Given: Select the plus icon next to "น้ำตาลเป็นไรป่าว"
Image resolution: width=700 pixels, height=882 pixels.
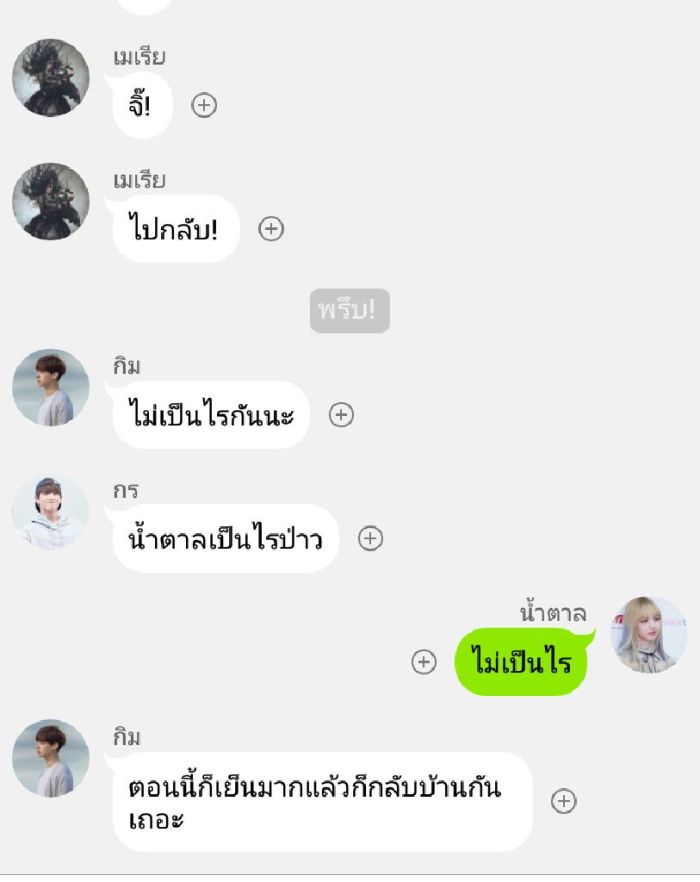Looking at the screenshot, I should (x=371, y=538).
